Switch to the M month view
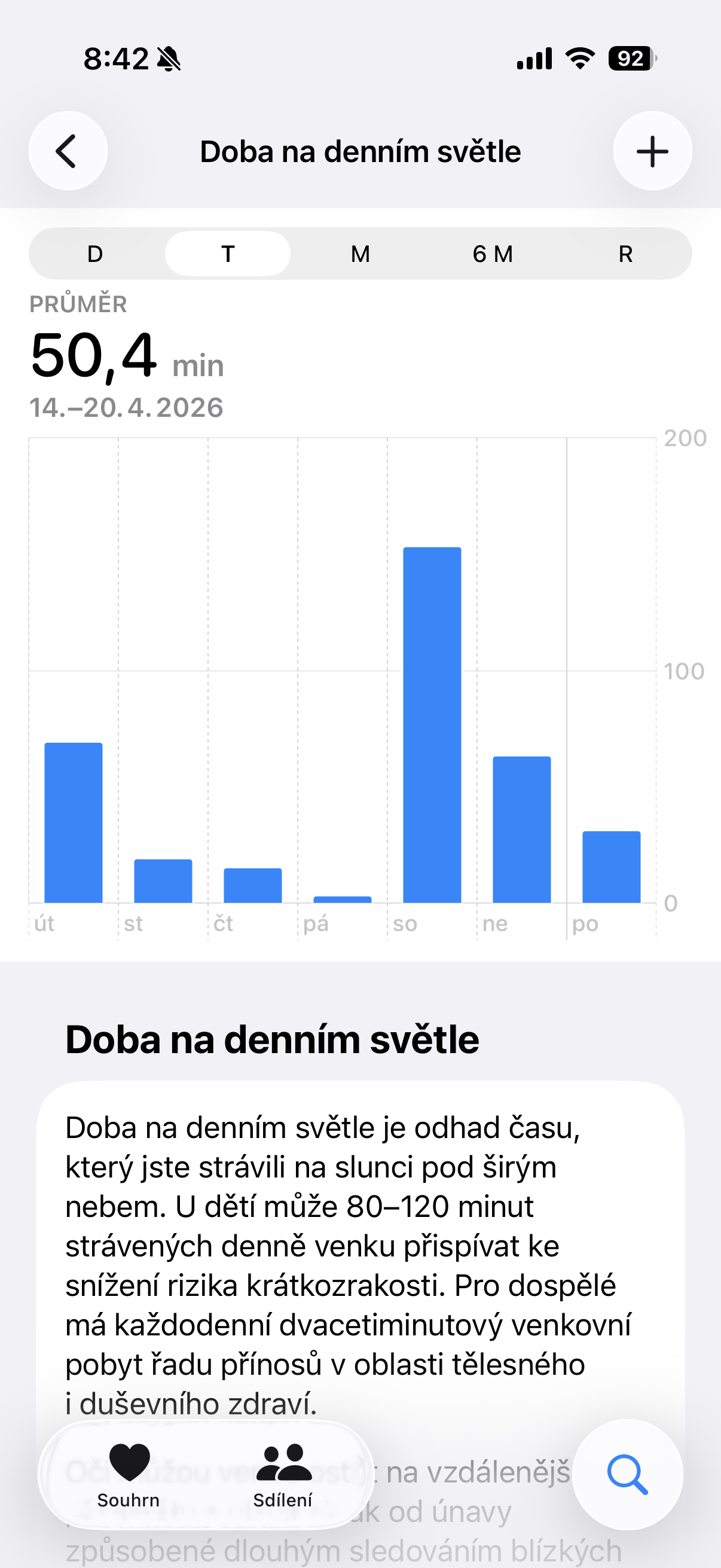 tap(360, 254)
